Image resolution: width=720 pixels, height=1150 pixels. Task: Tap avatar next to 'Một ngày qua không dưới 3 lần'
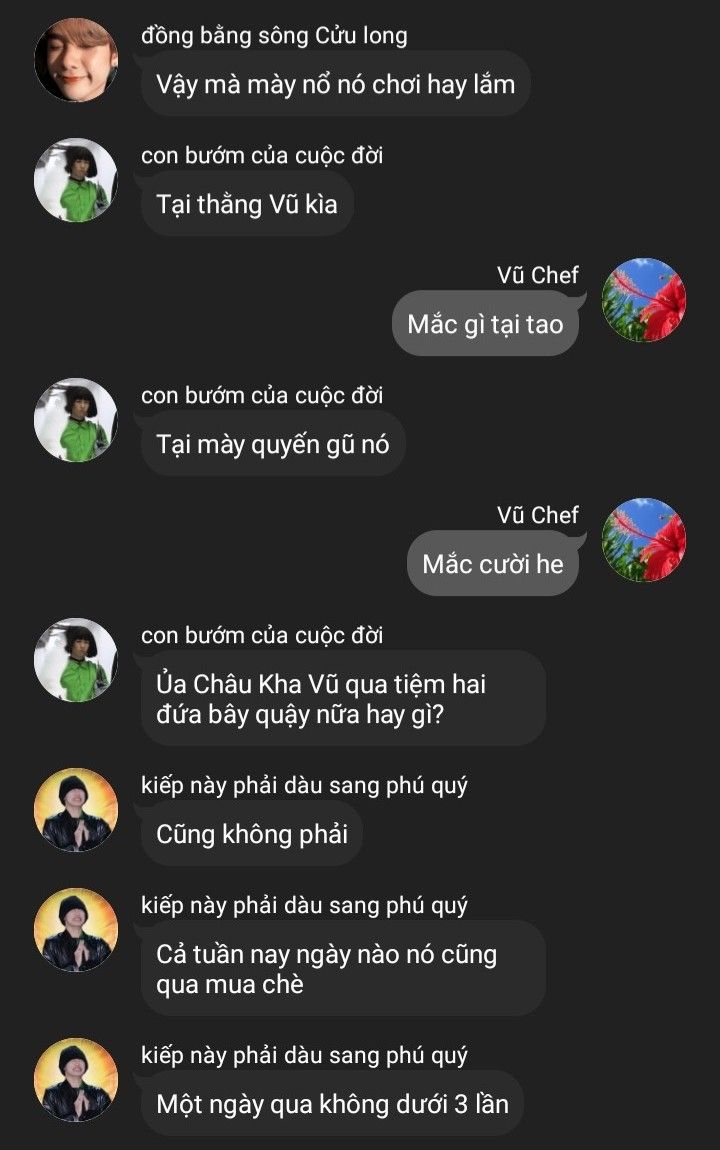[76, 1080]
